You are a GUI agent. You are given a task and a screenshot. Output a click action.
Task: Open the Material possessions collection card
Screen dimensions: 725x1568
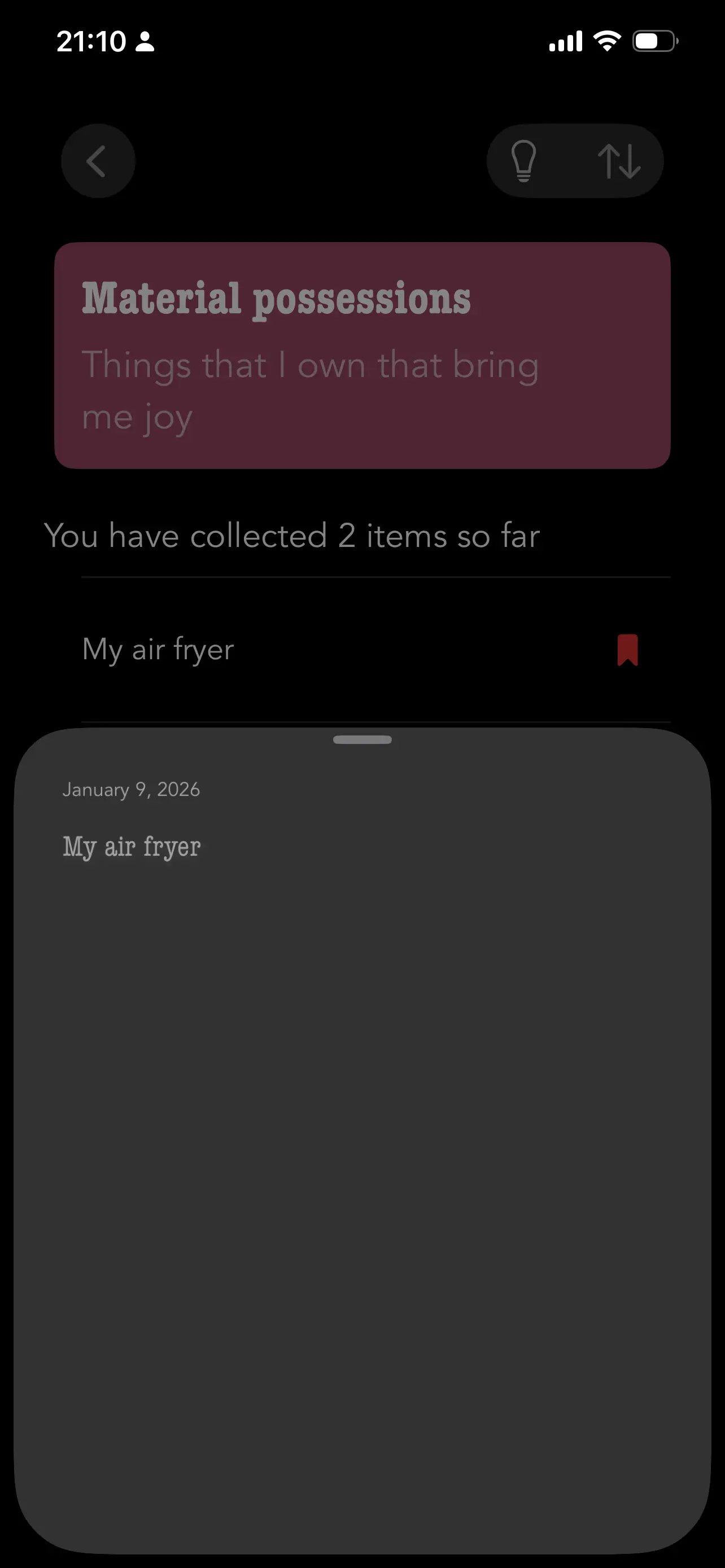coord(362,353)
